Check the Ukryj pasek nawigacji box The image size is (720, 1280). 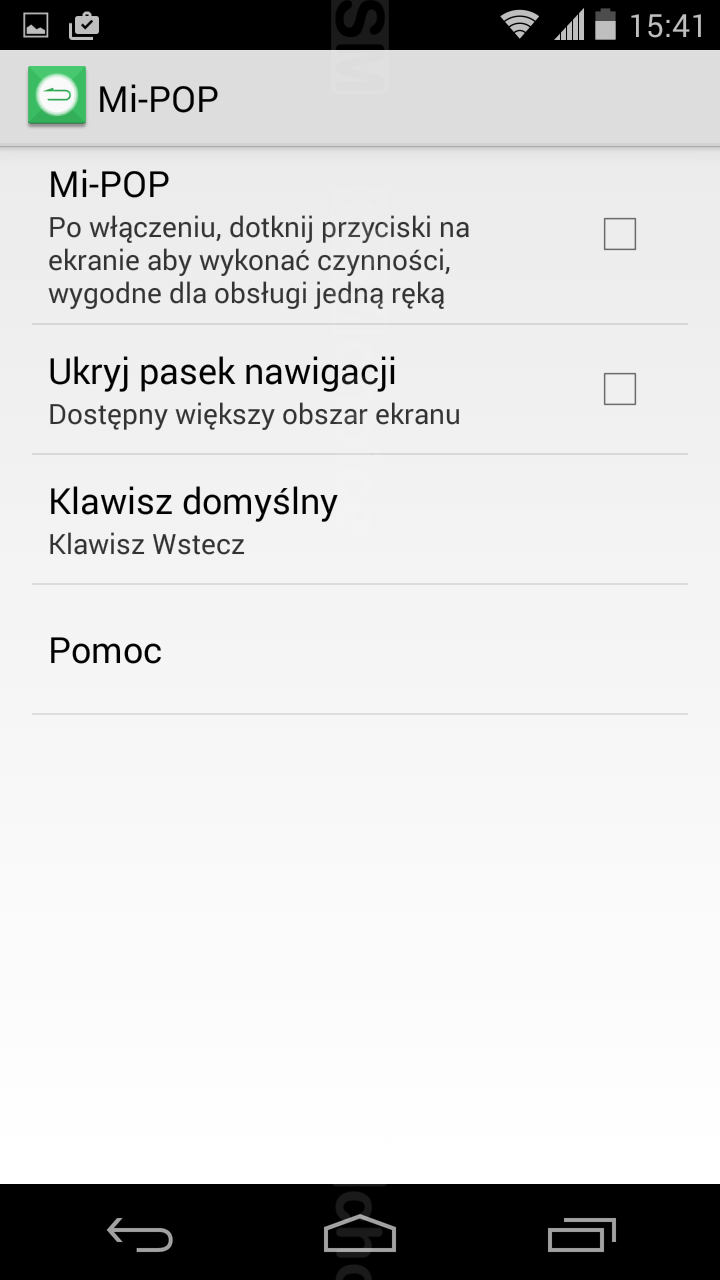pyautogui.click(x=619, y=389)
